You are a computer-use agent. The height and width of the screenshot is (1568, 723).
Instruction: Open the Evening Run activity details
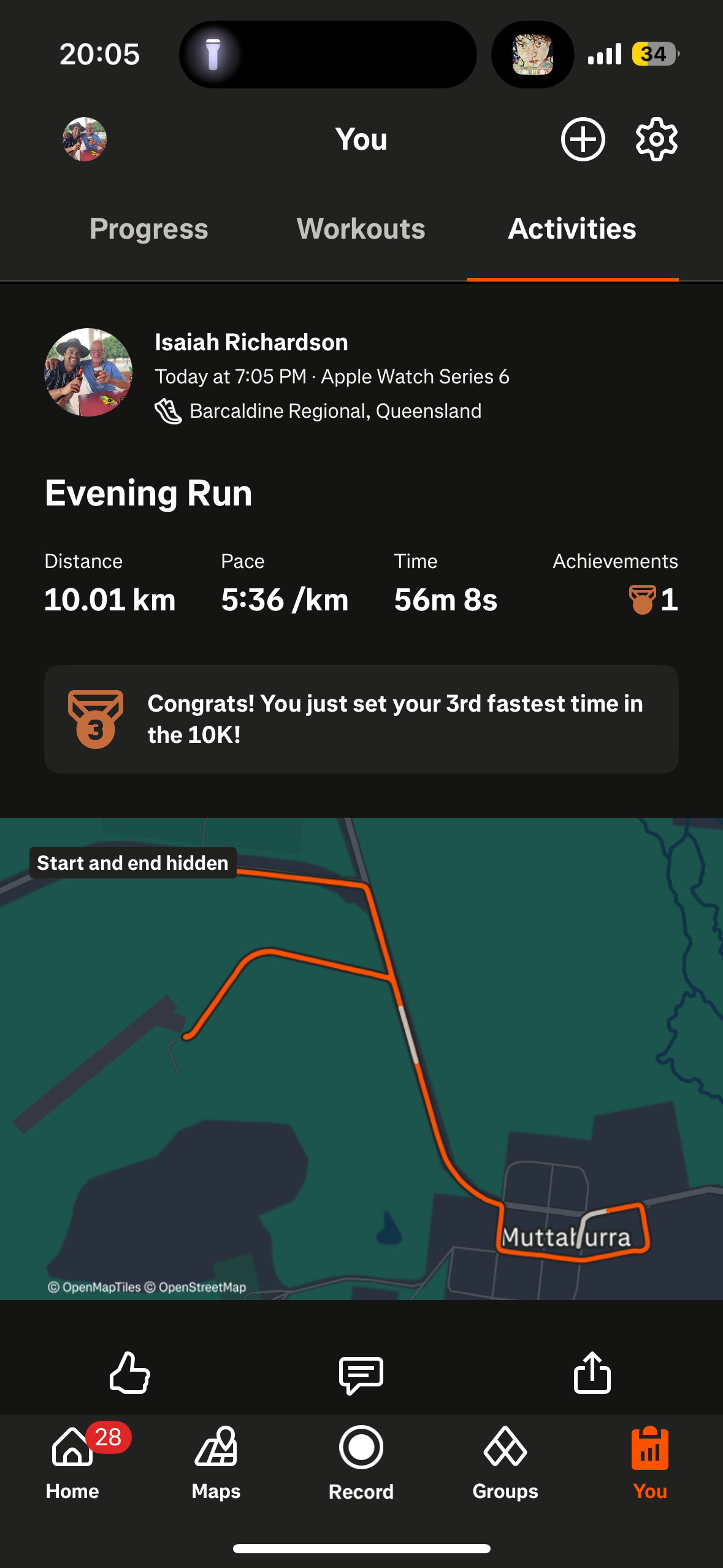tap(148, 493)
